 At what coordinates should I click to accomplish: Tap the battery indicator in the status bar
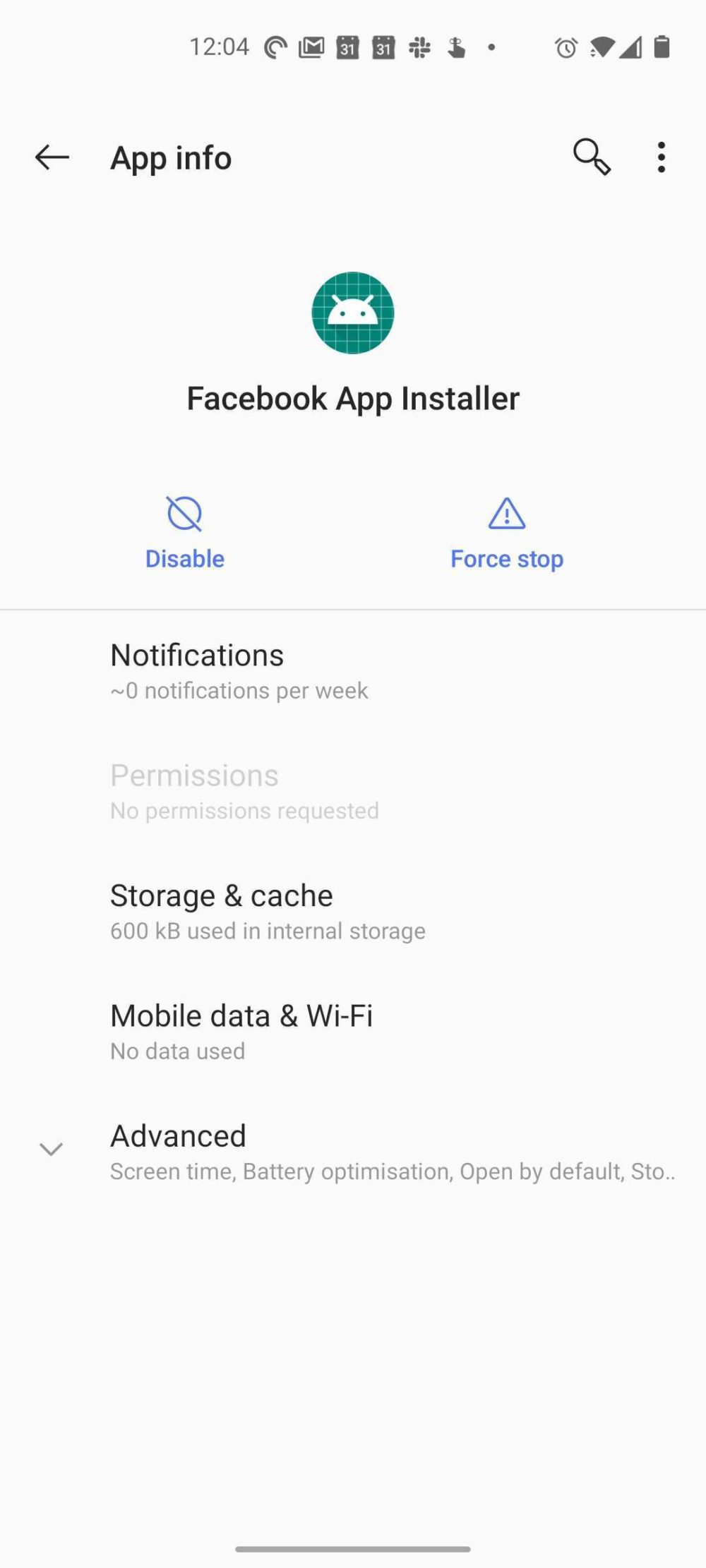(662, 47)
